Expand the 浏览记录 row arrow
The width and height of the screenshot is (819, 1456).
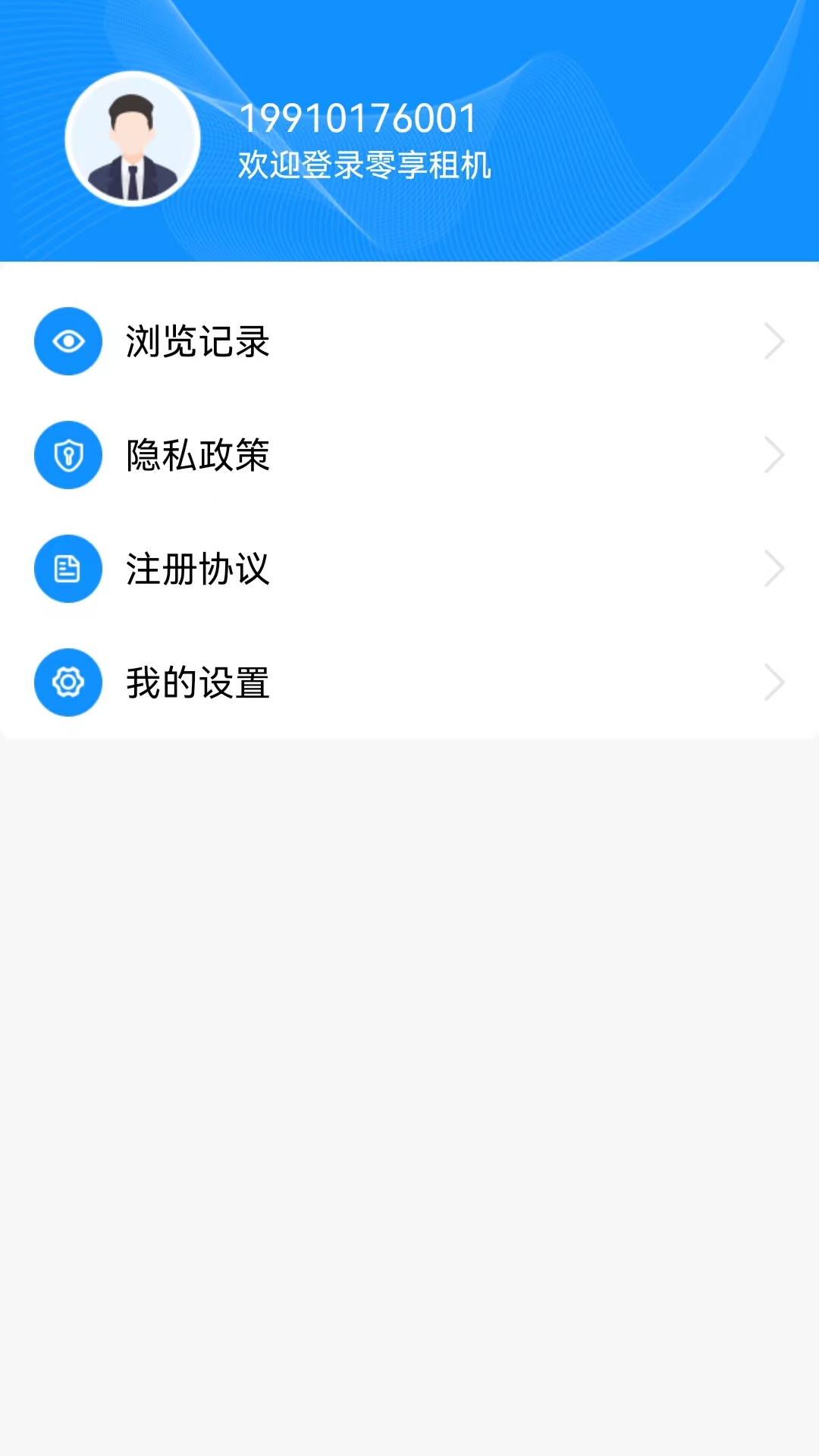(773, 340)
